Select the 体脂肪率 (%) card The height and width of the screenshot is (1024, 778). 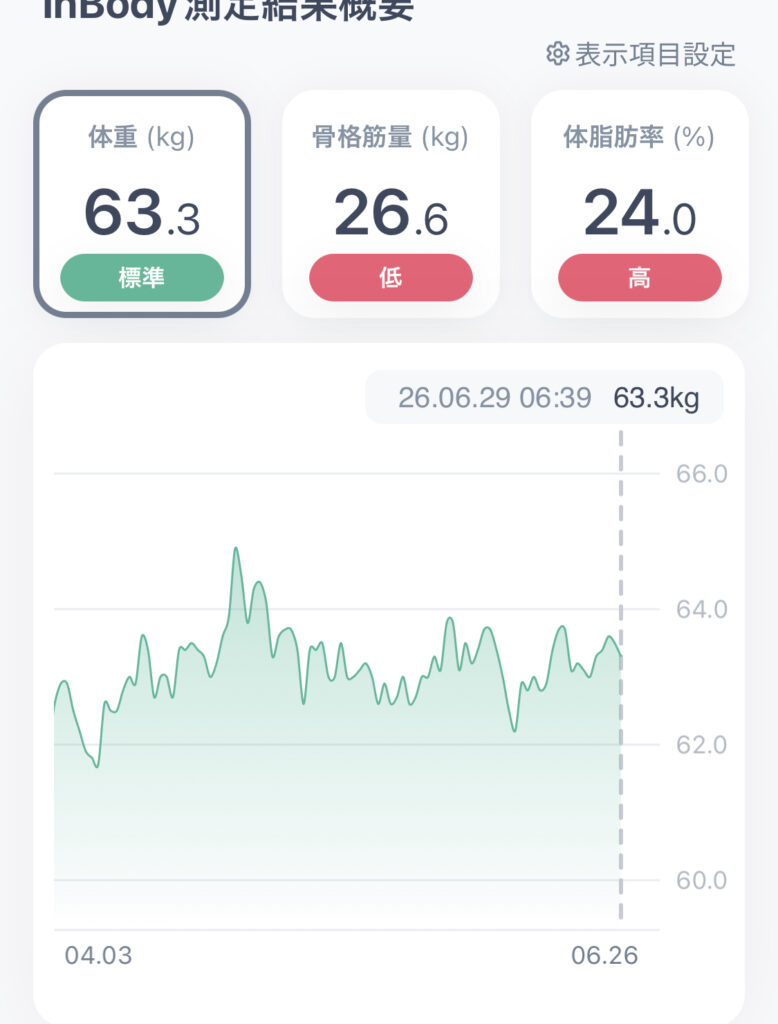click(640, 204)
